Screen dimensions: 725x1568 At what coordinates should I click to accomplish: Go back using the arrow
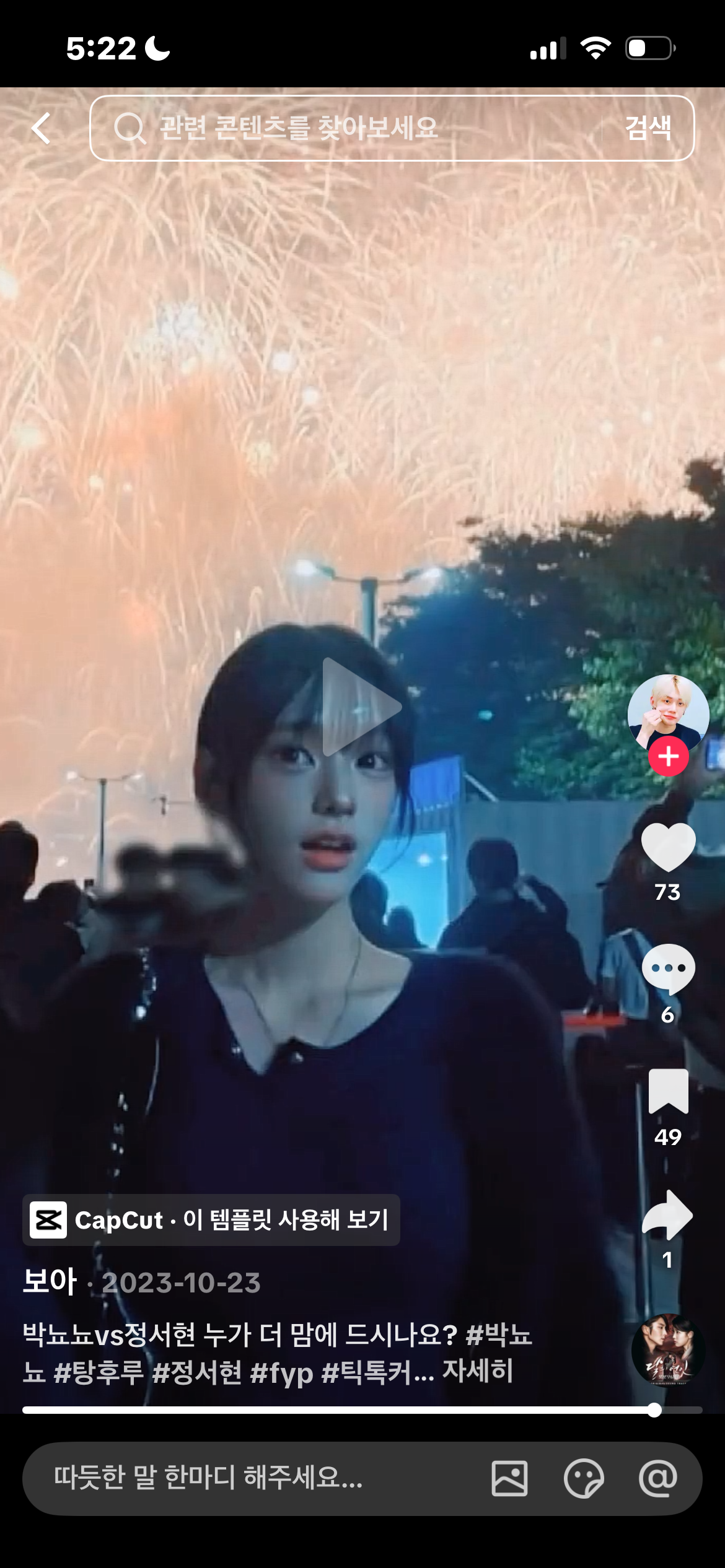(x=41, y=129)
